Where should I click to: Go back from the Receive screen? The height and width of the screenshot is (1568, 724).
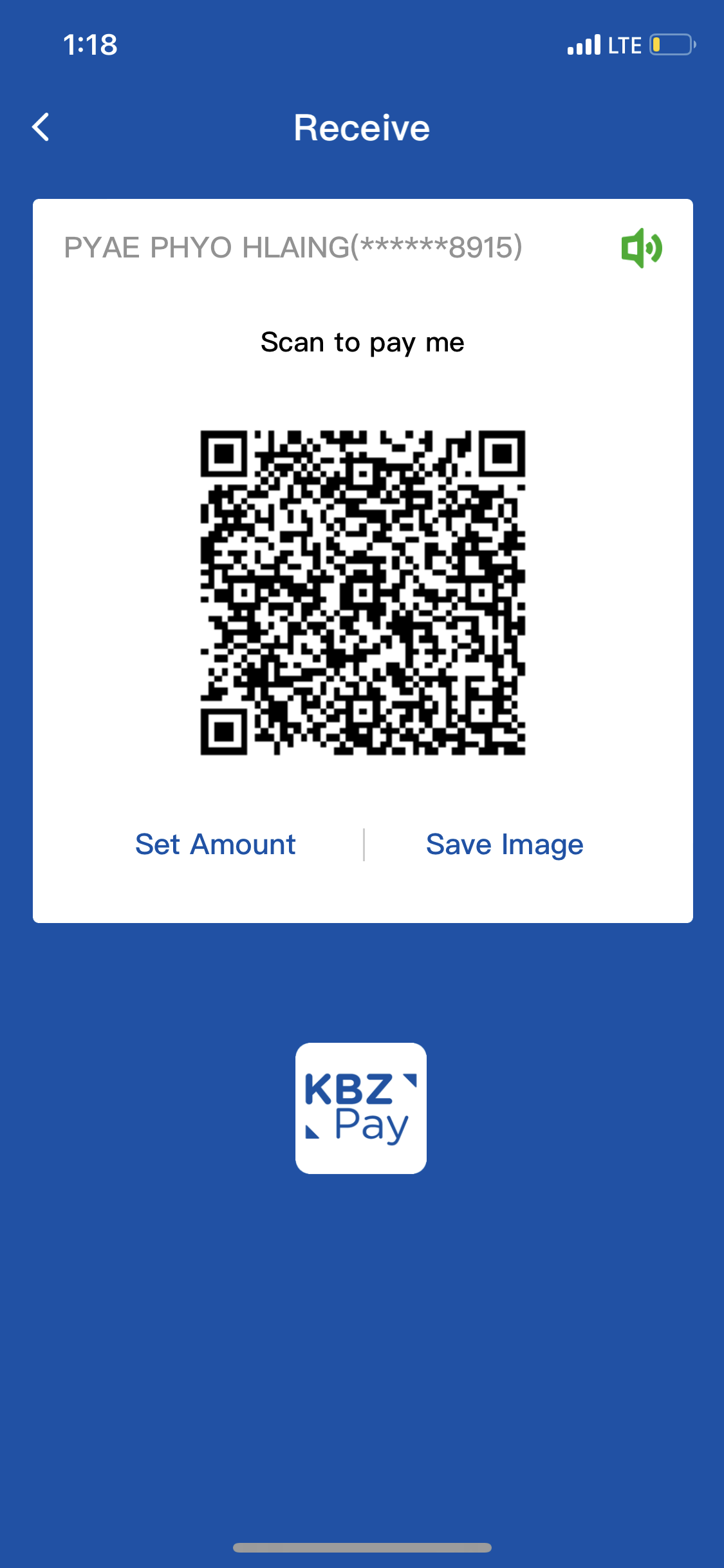(x=41, y=127)
